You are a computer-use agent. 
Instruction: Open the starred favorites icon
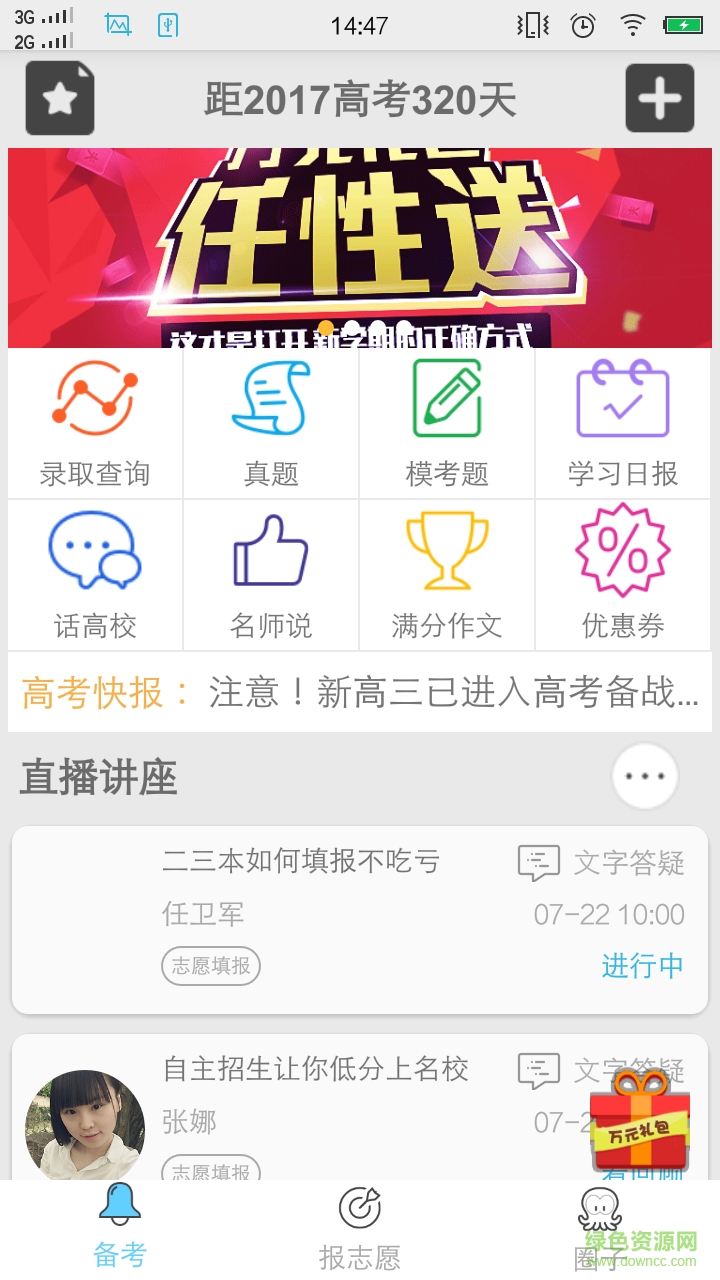60,98
